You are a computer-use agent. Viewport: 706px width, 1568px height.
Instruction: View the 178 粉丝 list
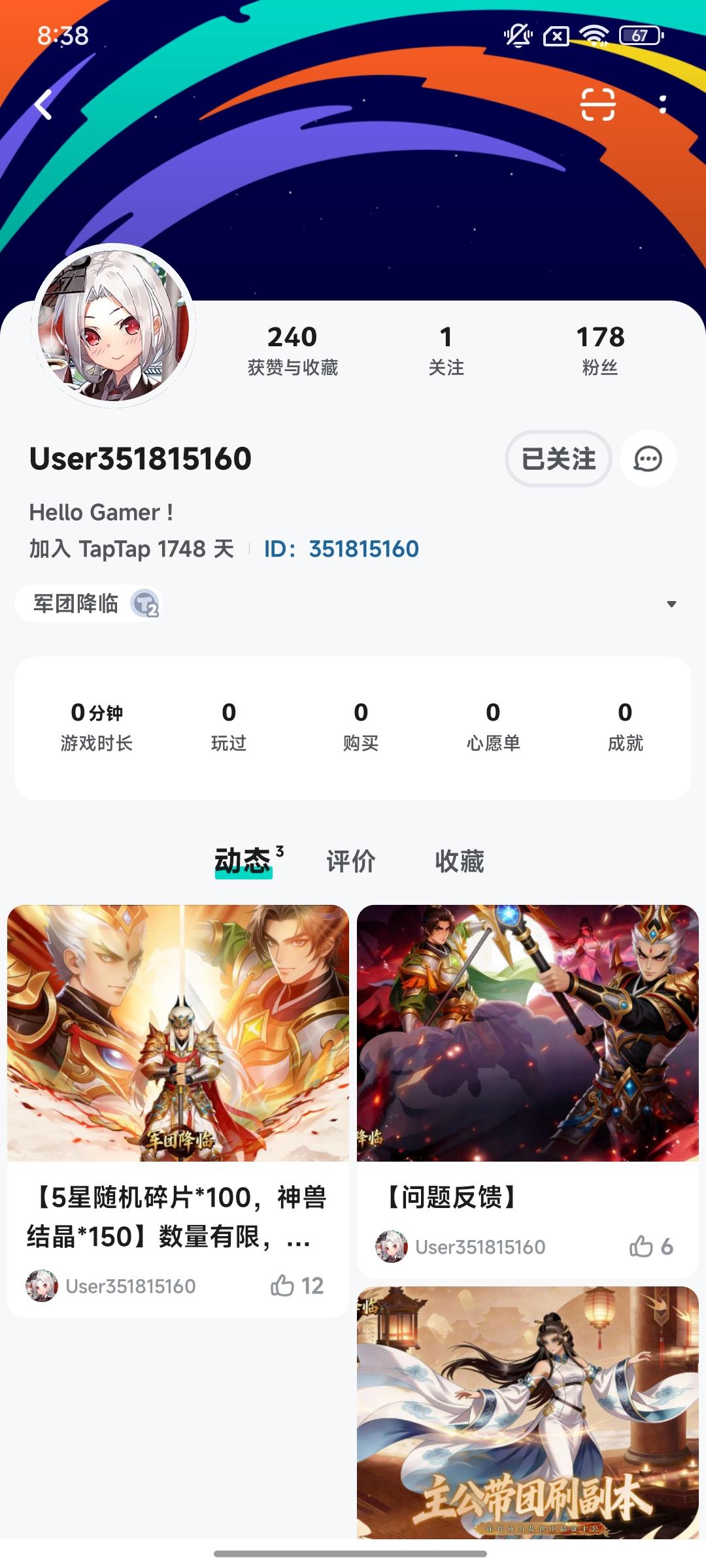(x=600, y=348)
